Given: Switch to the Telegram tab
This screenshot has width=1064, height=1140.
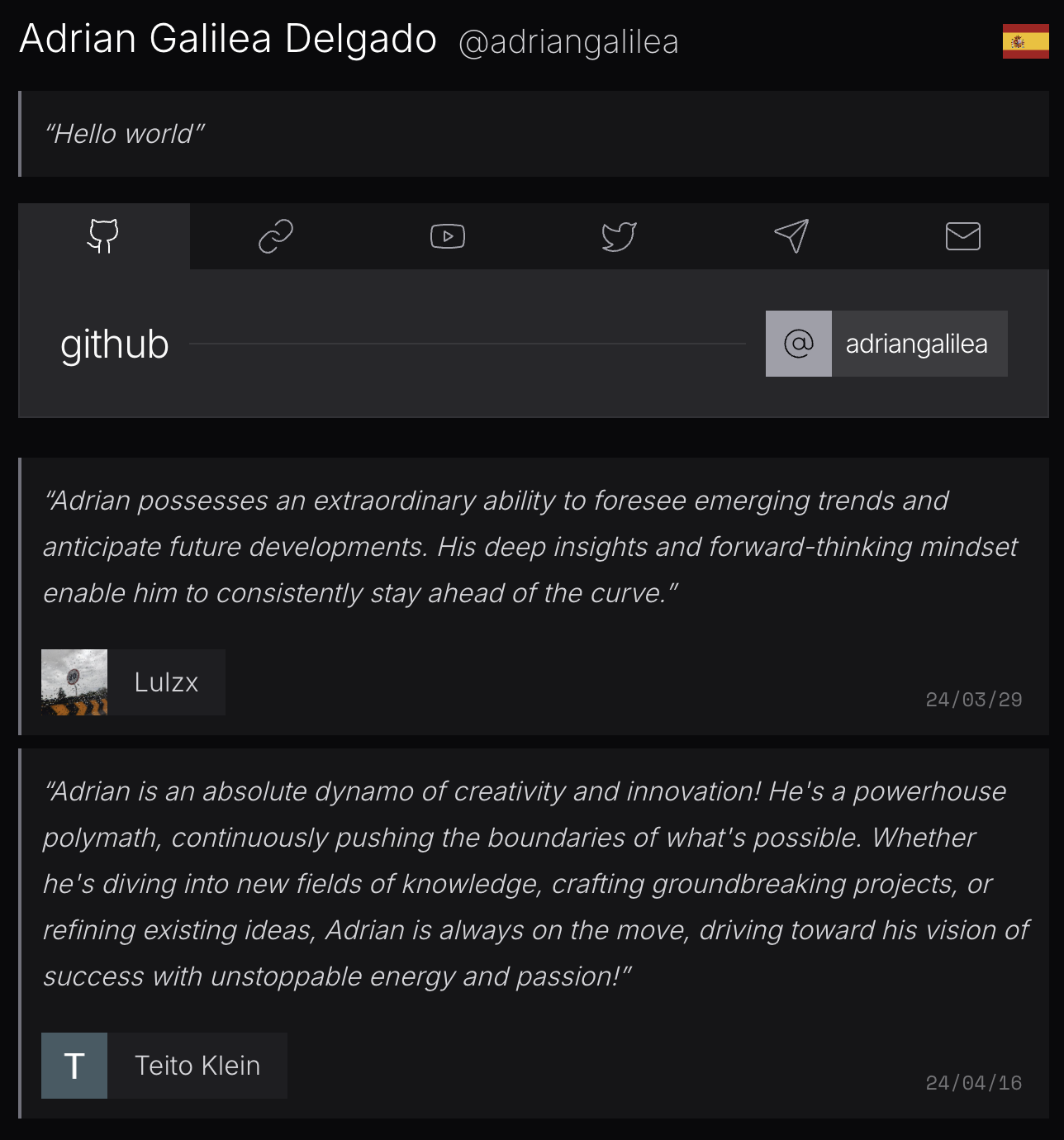Looking at the screenshot, I should (791, 236).
